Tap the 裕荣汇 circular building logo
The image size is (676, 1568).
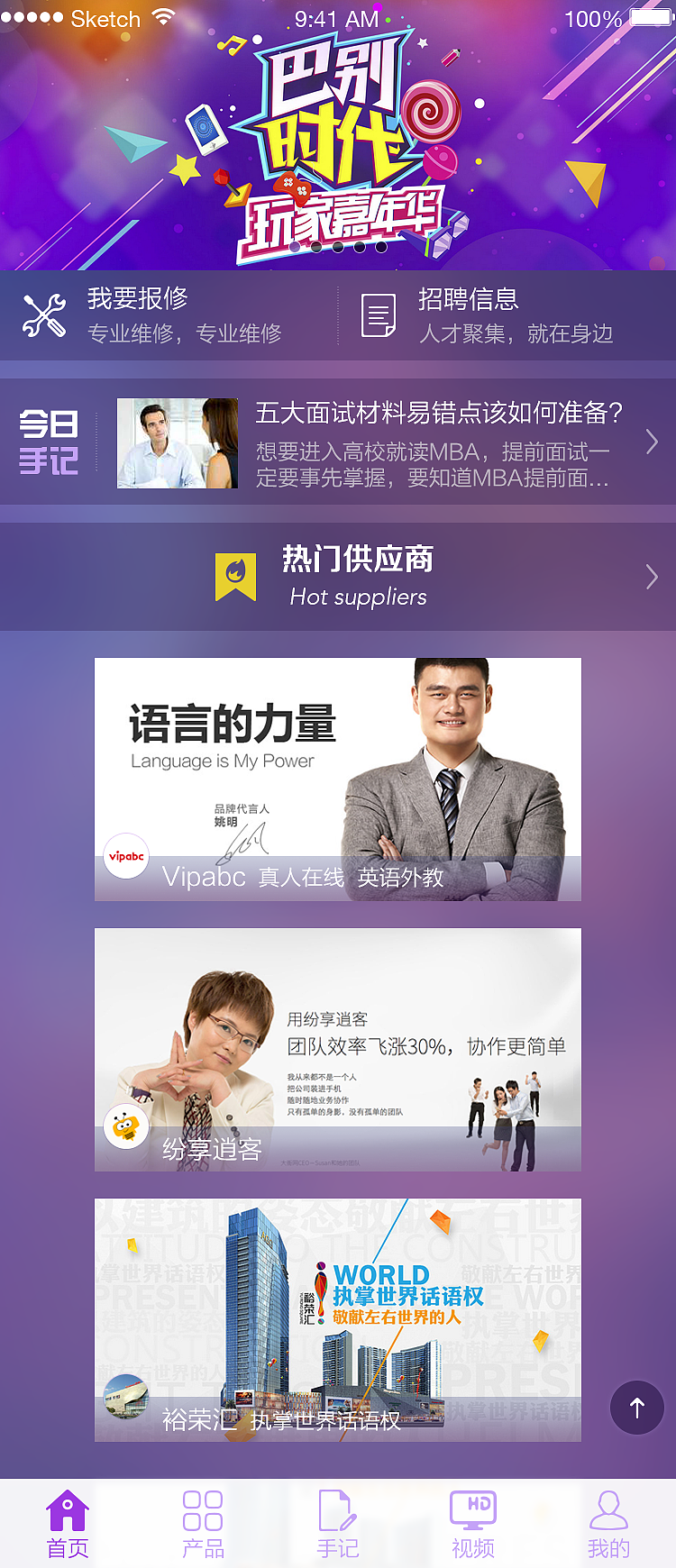pyautogui.click(x=126, y=1395)
